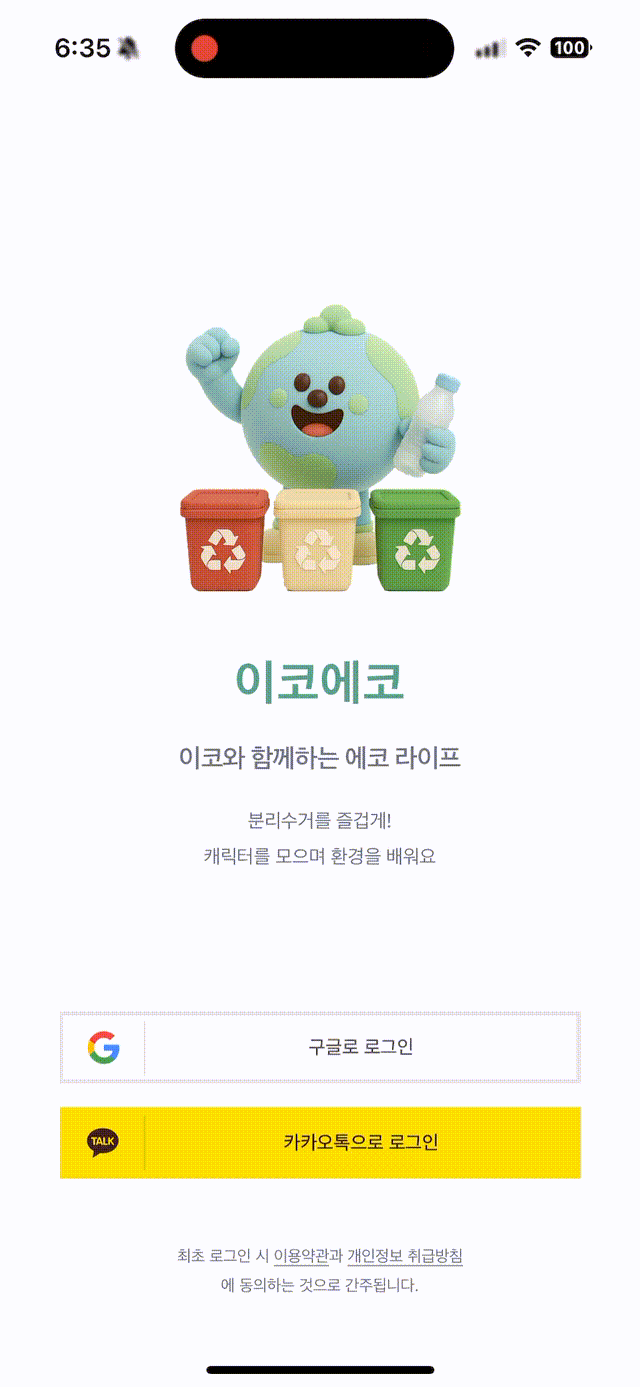Open the 개인정보 취급방침 link

pyautogui.click(x=404, y=1256)
